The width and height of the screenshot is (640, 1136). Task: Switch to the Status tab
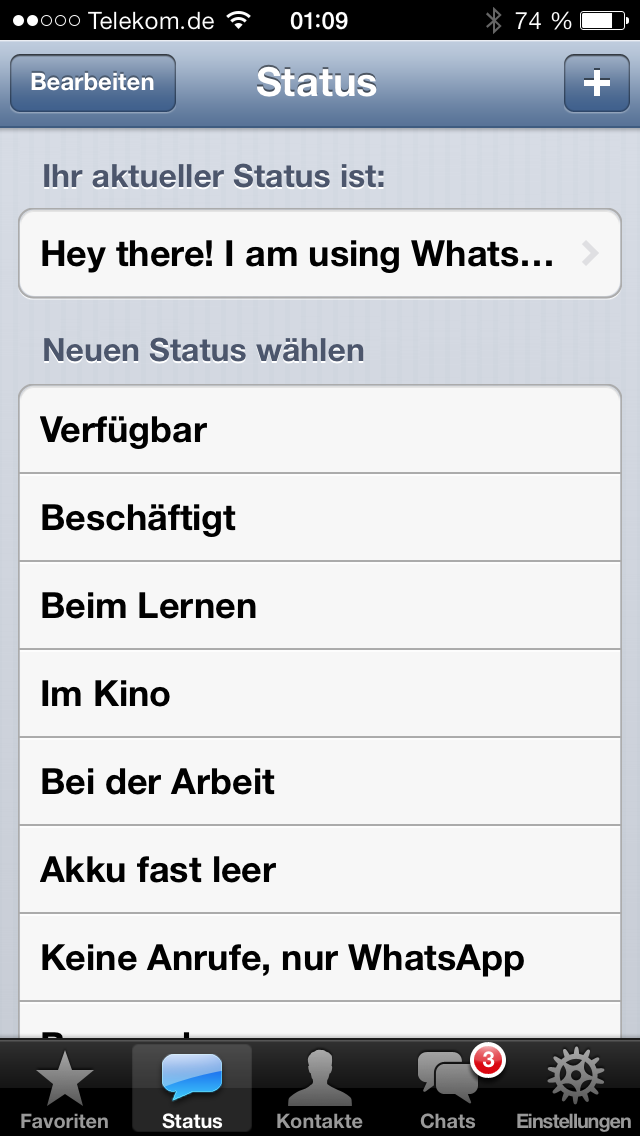(192, 1089)
